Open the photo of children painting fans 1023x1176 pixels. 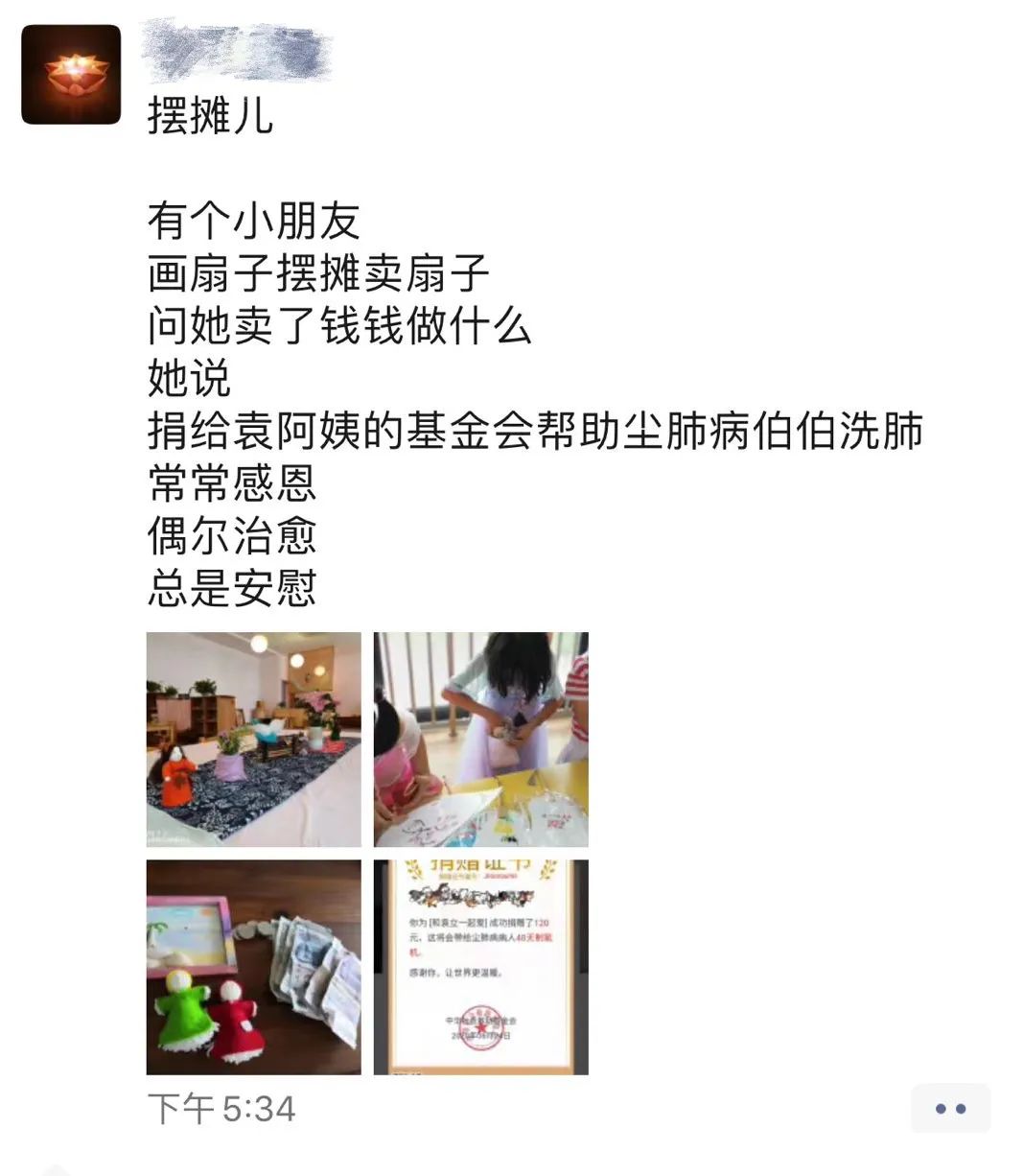point(480,740)
